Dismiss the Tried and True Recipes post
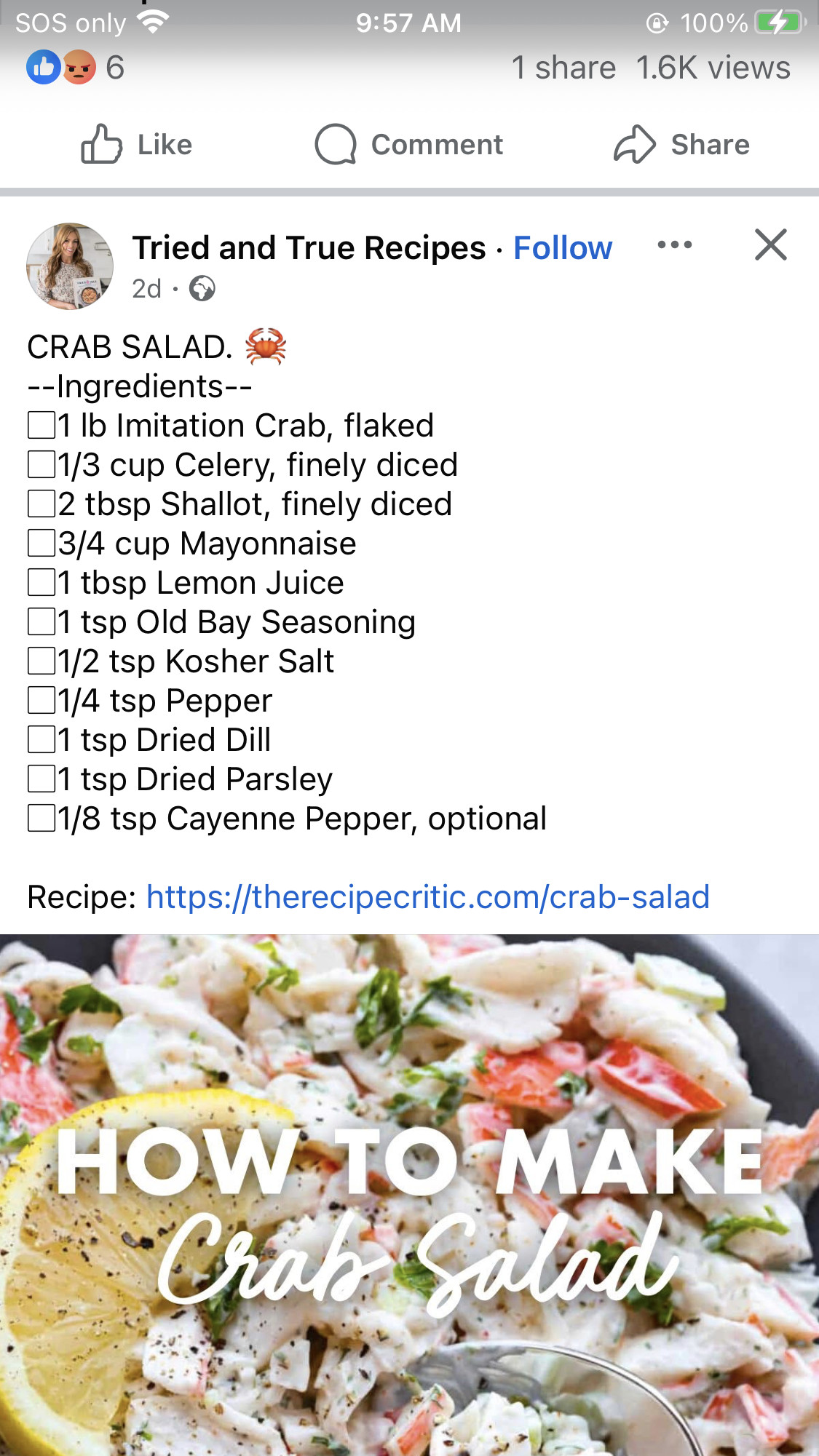Viewport: 819px width, 1456px height. [771, 244]
